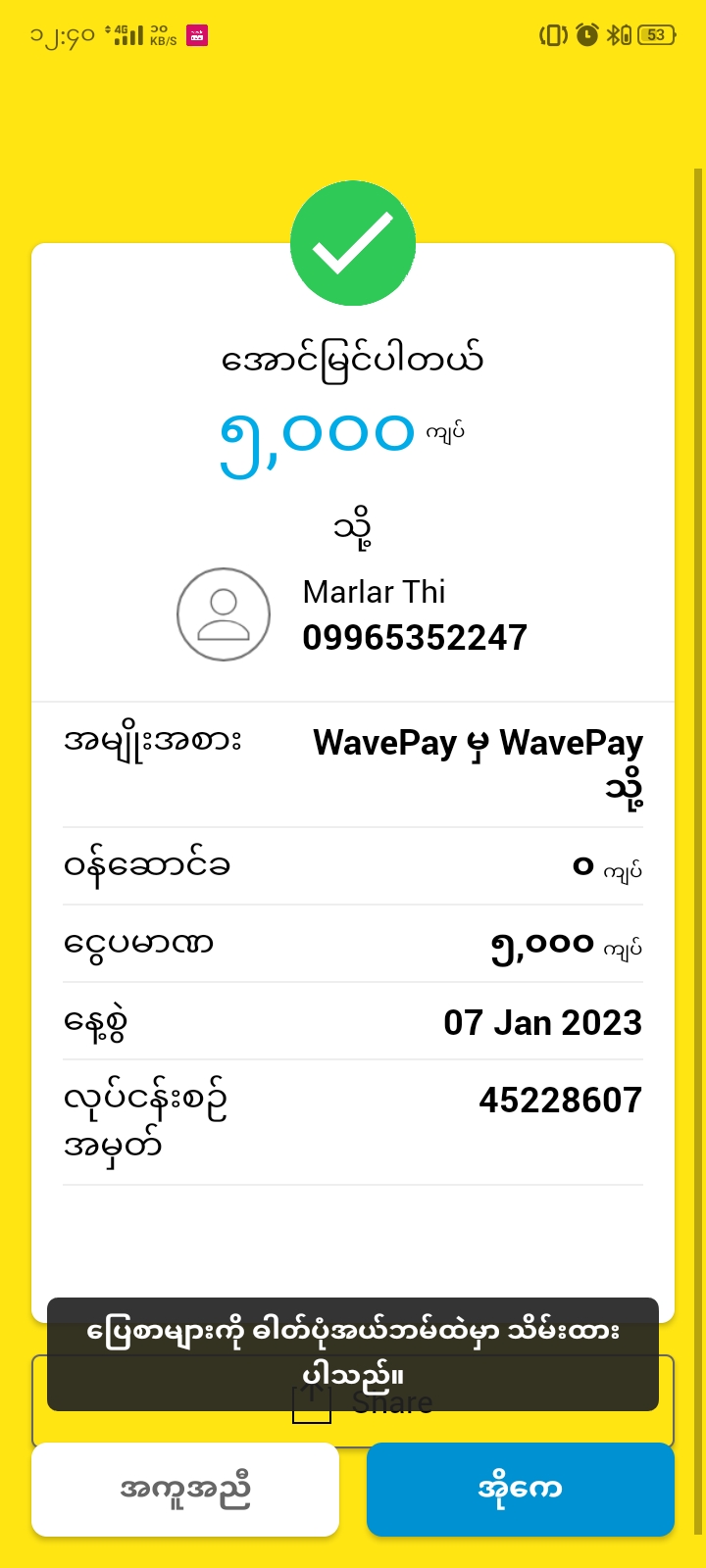706x1568 pixels.
Task: Tap the Share button for this receipt
Action: point(353,1426)
